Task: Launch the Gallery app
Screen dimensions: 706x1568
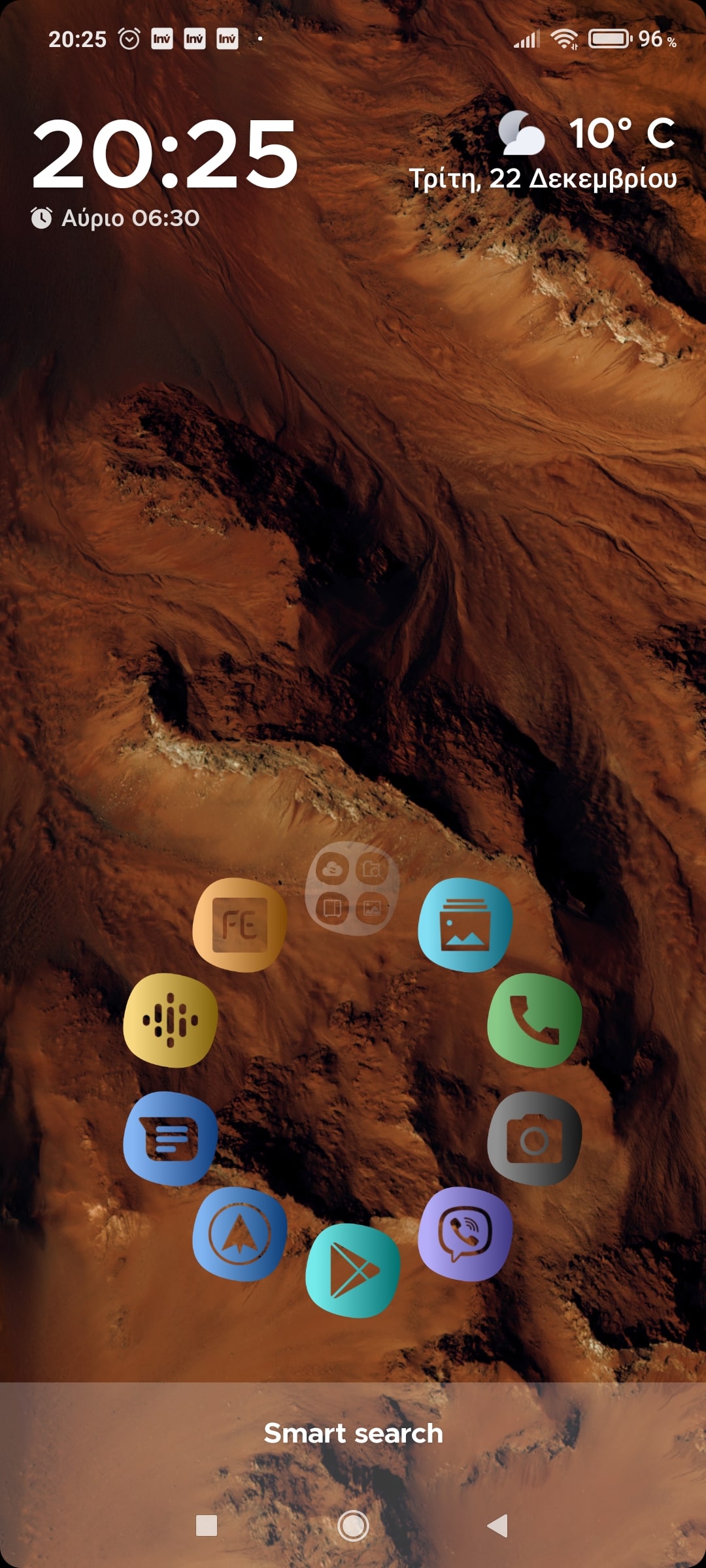Action: [x=465, y=925]
